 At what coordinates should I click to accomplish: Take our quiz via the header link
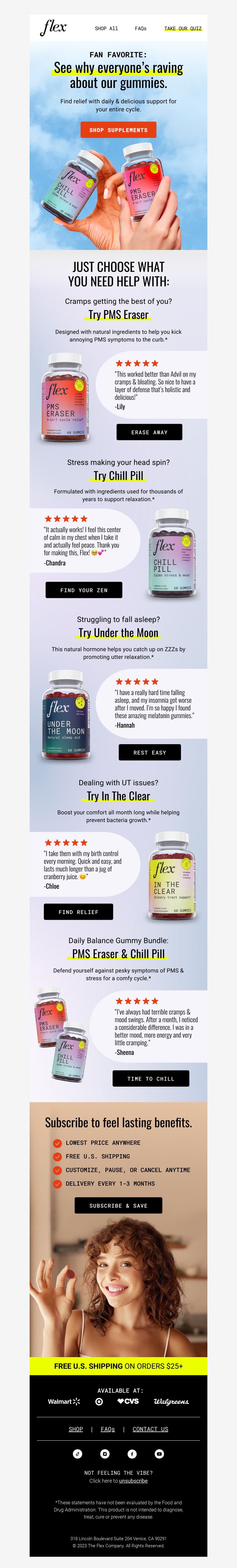pos(183,29)
